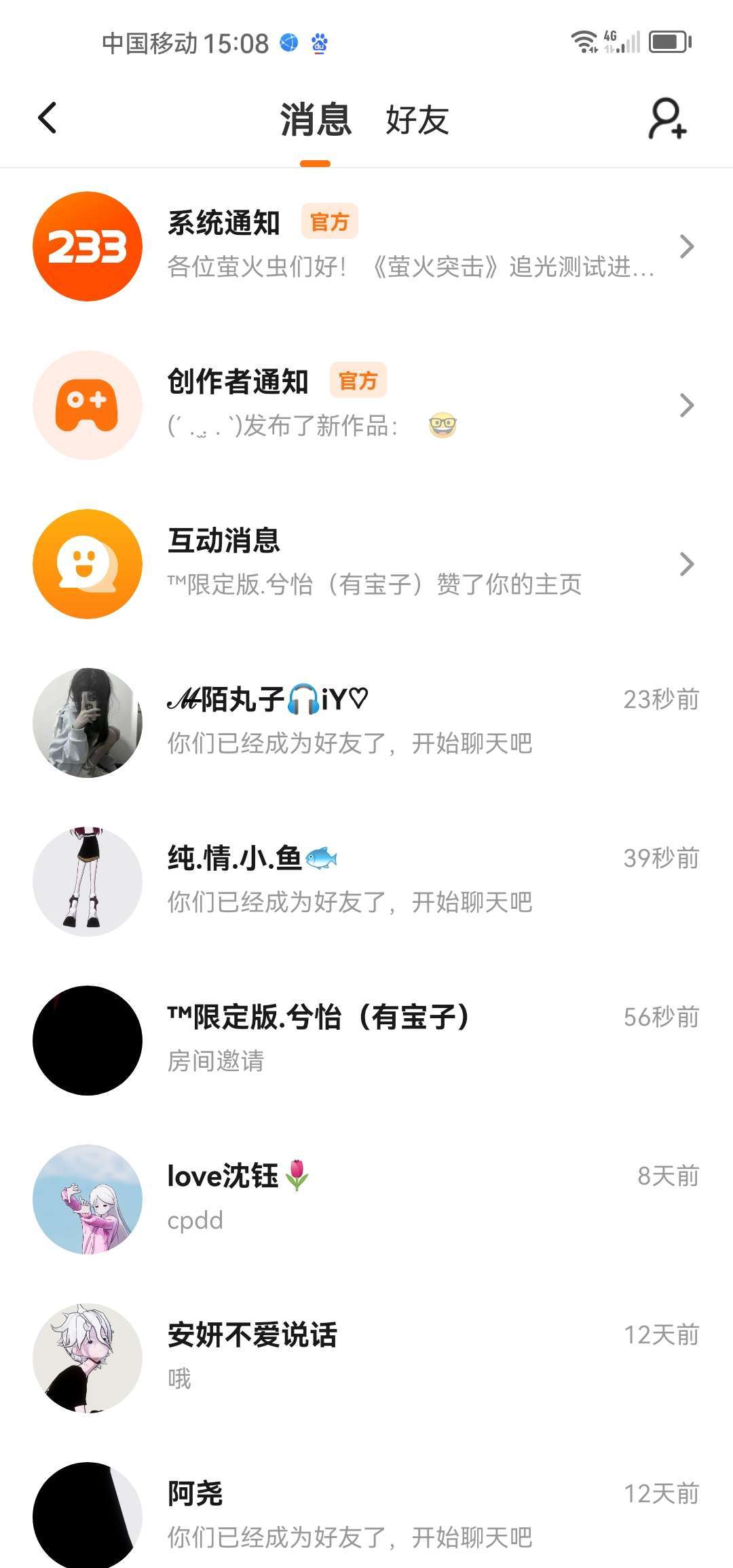
Task: Open the chat with 陌丸子
Action: pyautogui.click(x=366, y=722)
